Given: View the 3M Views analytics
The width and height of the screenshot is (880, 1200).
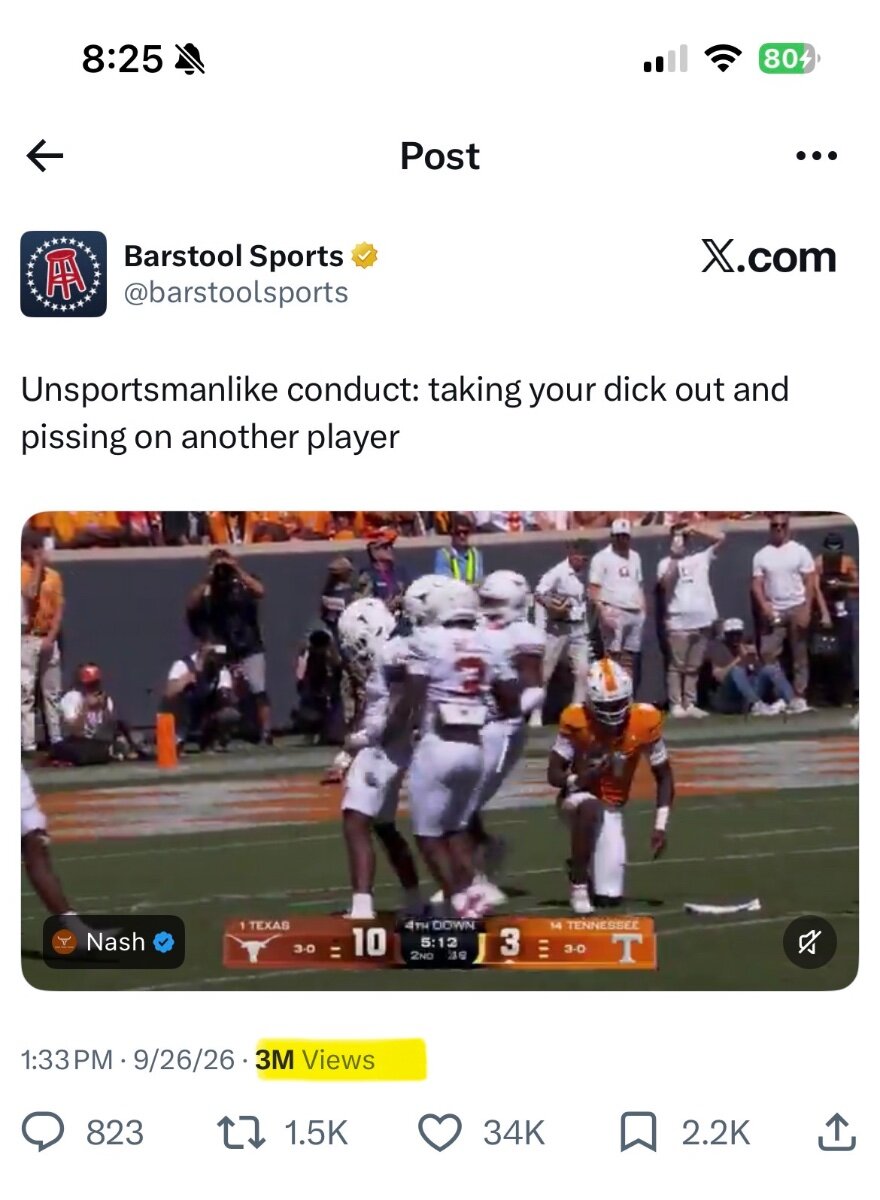Looking at the screenshot, I should (316, 1060).
